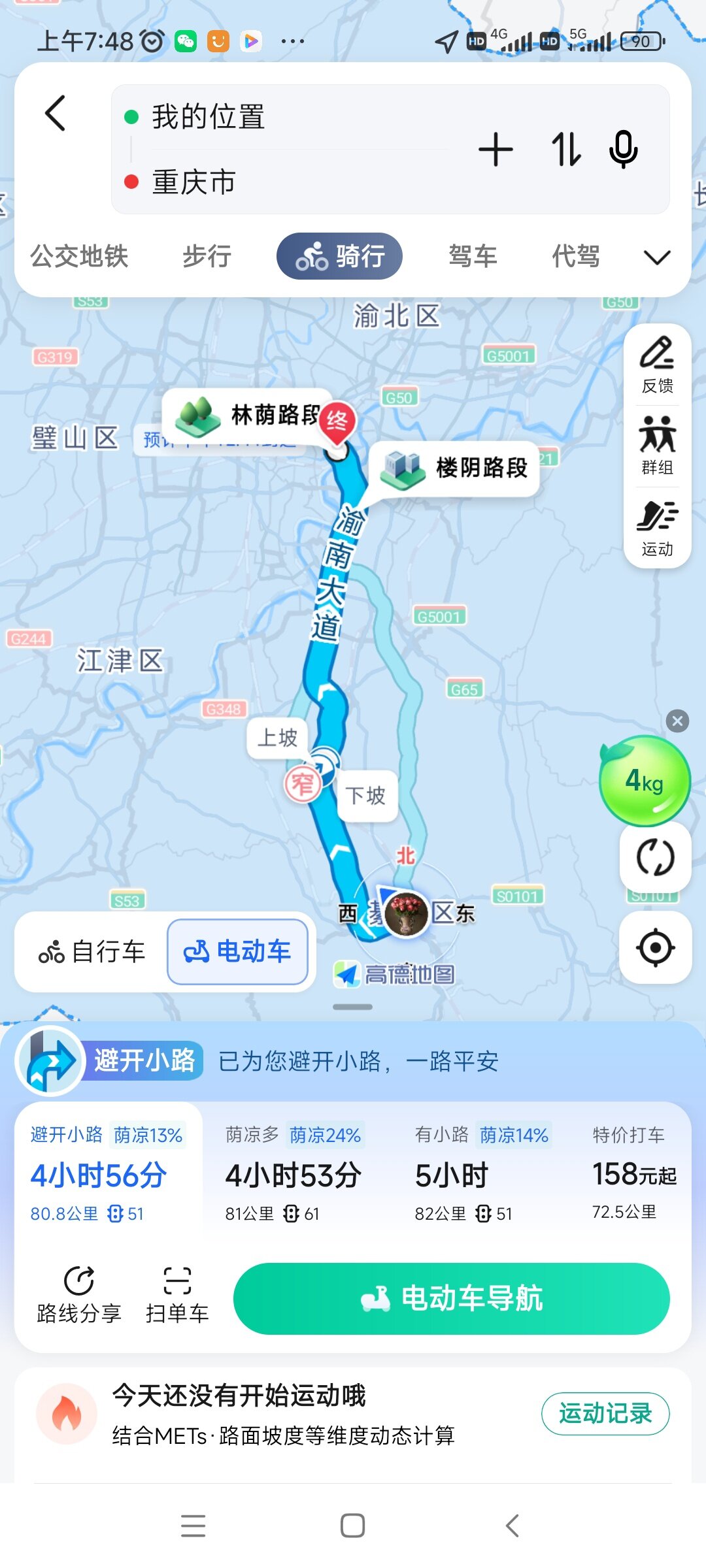
Task: Open 运动记录
Action: tap(605, 1414)
